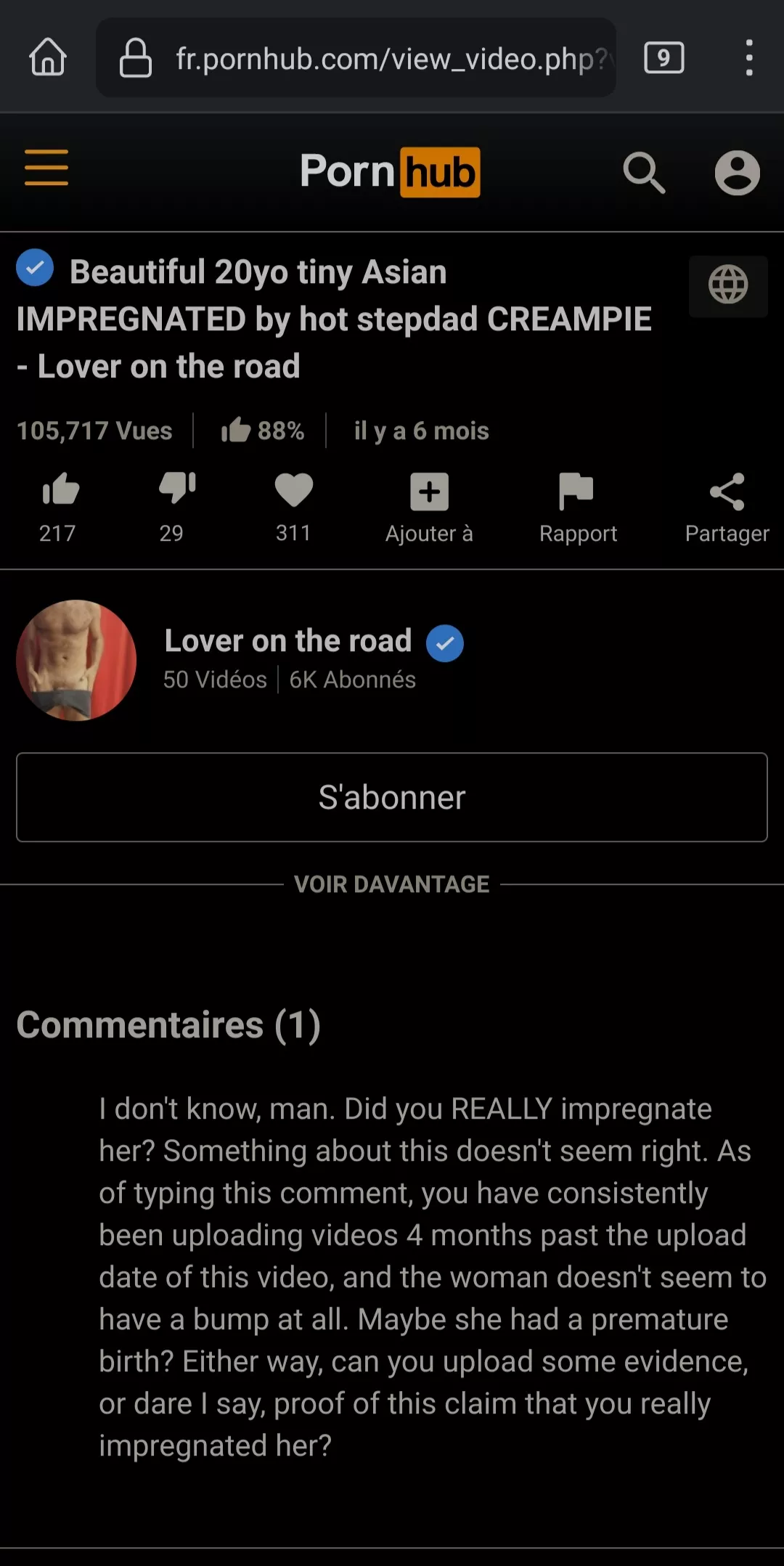Viewport: 784px width, 1566px height.
Task: Open the Lover on the road channel
Action: pyautogui.click(x=288, y=642)
